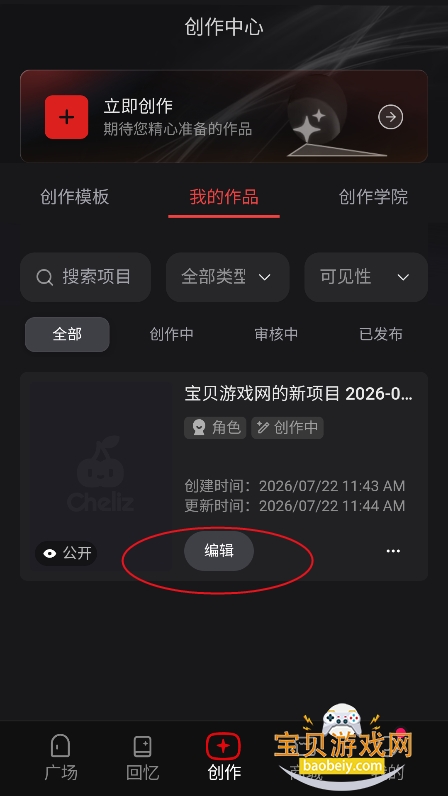
Task: Tap 编辑 button on the project card
Action: 219,551
